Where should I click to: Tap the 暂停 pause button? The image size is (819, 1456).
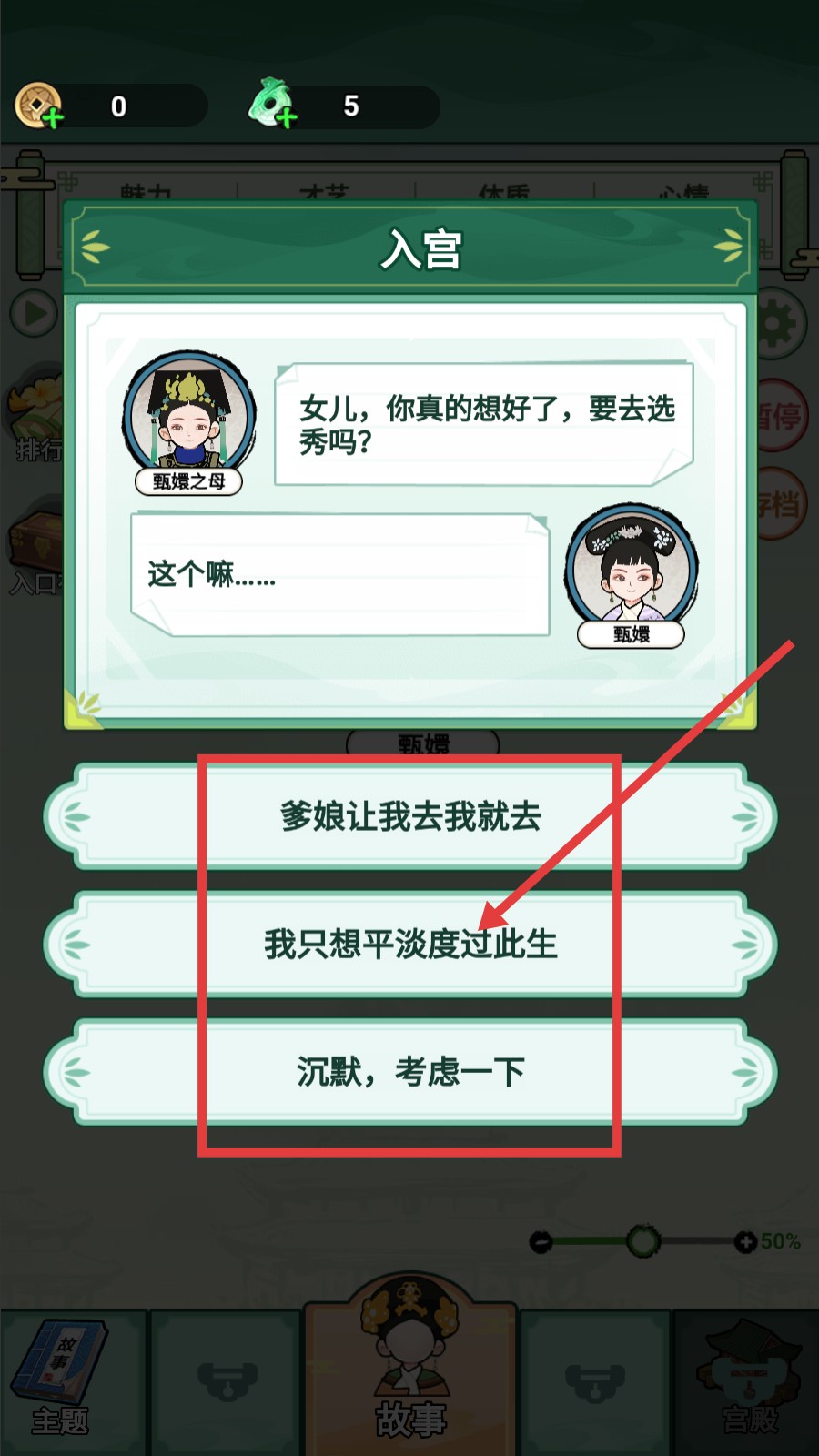(783, 415)
